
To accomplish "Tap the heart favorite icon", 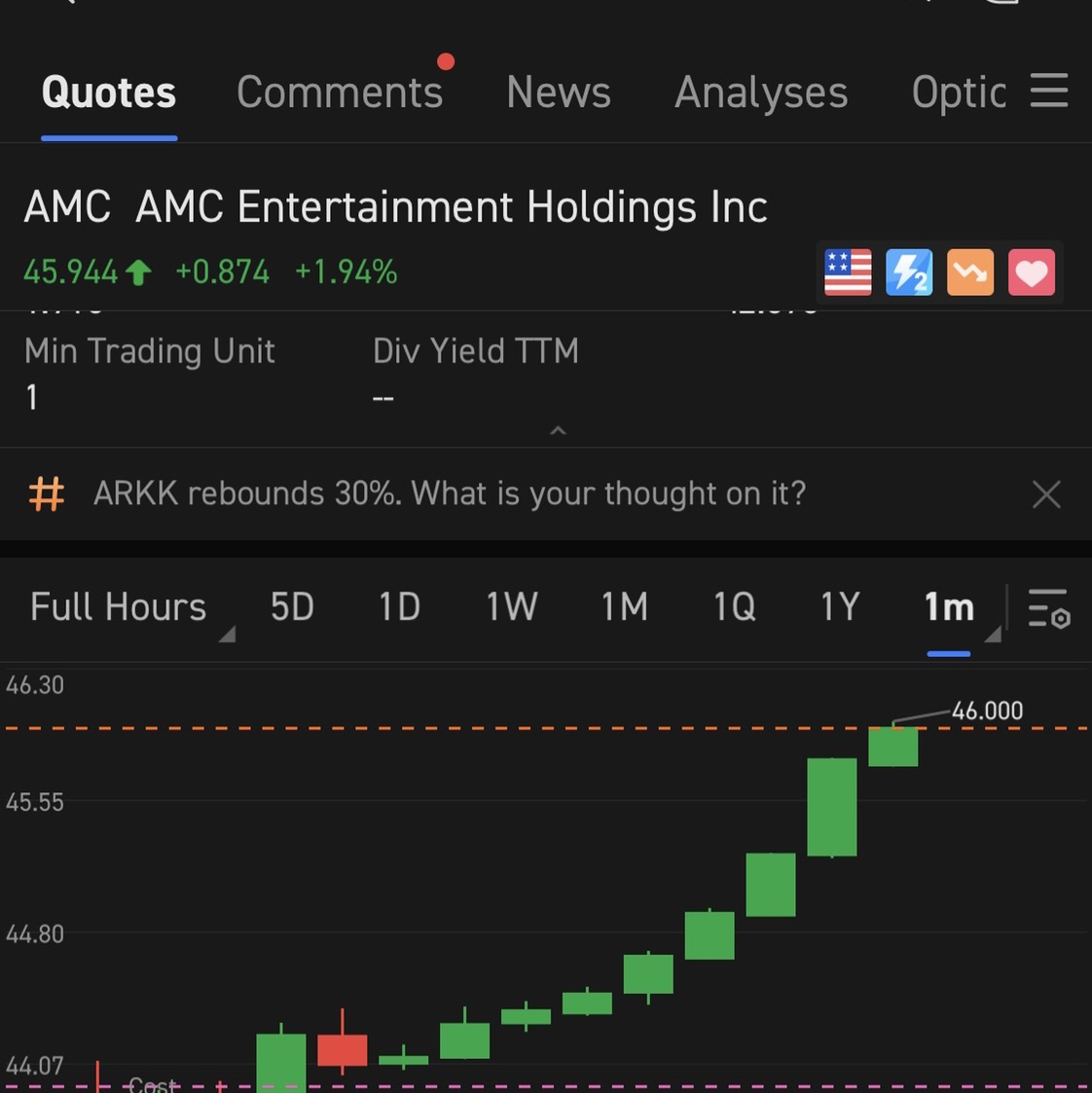I will [x=1032, y=273].
